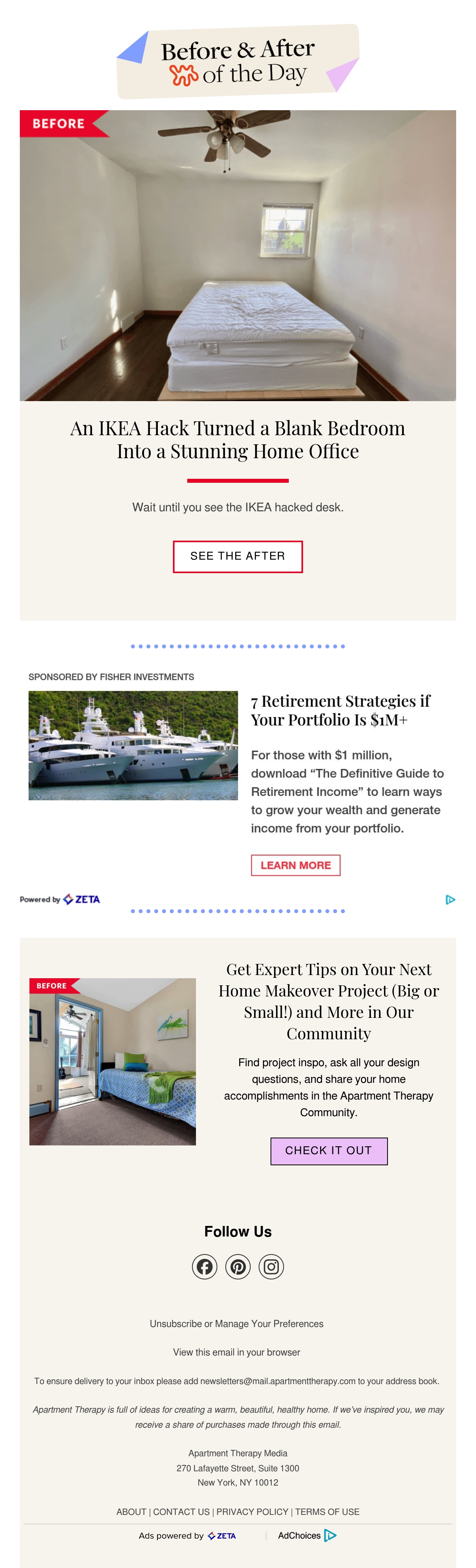
Task: Open Apartment Therapy's Facebook page
Action: 205,1267
